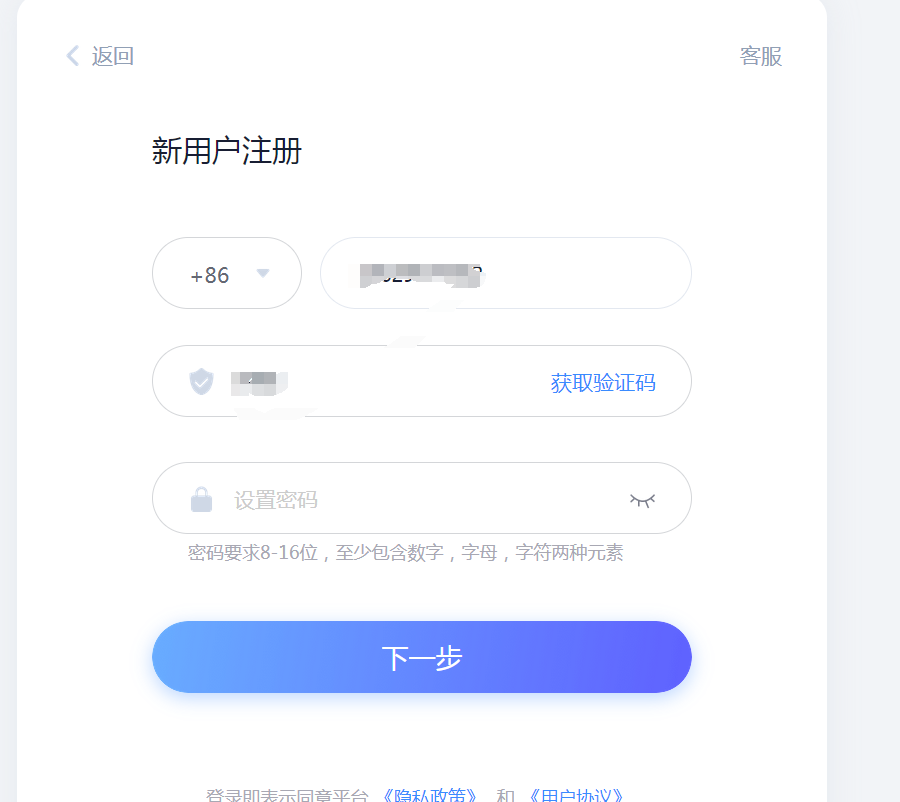Tap the verification code field
900x802 pixels.
click(380, 382)
